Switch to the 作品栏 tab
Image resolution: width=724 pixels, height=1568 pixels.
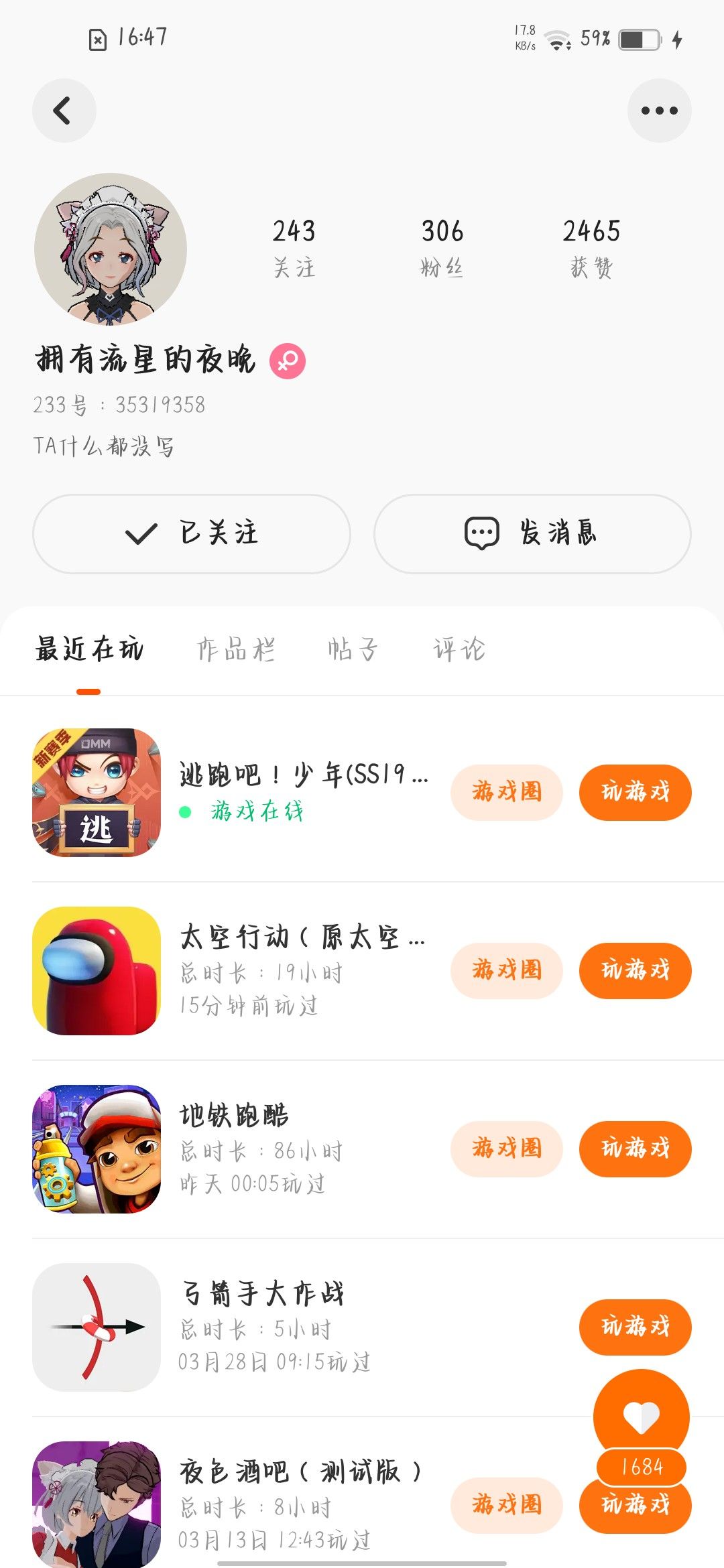click(x=236, y=649)
